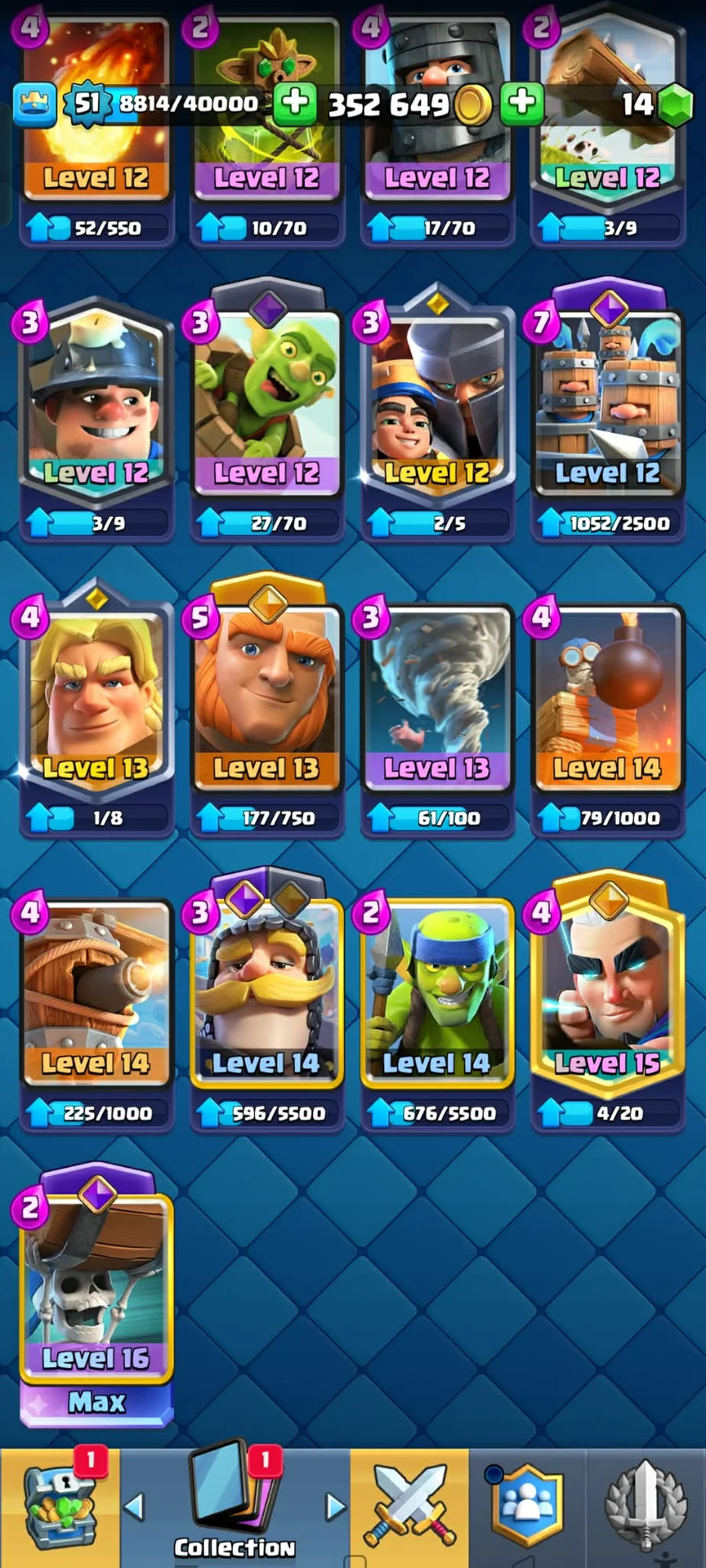Open the Giant card 177/750
This screenshot has height=1568, width=706.
click(267, 694)
